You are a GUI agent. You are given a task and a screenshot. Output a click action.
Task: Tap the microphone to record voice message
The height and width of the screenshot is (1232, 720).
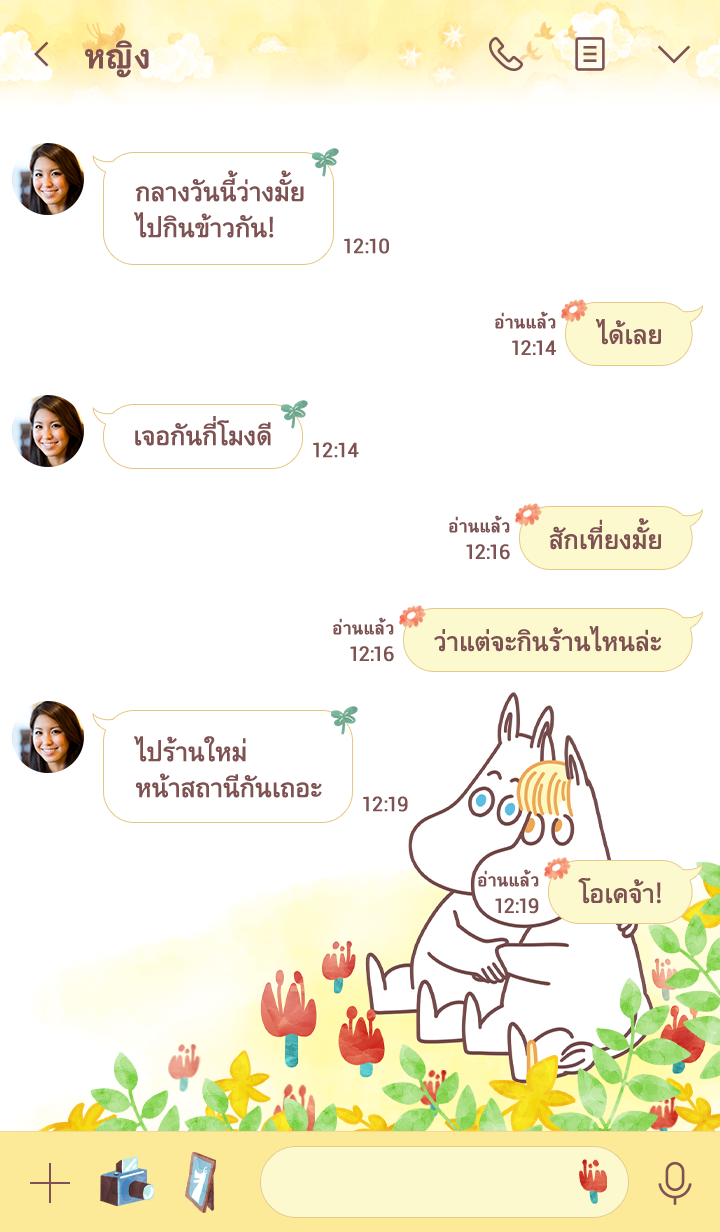pyautogui.click(x=675, y=1184)
